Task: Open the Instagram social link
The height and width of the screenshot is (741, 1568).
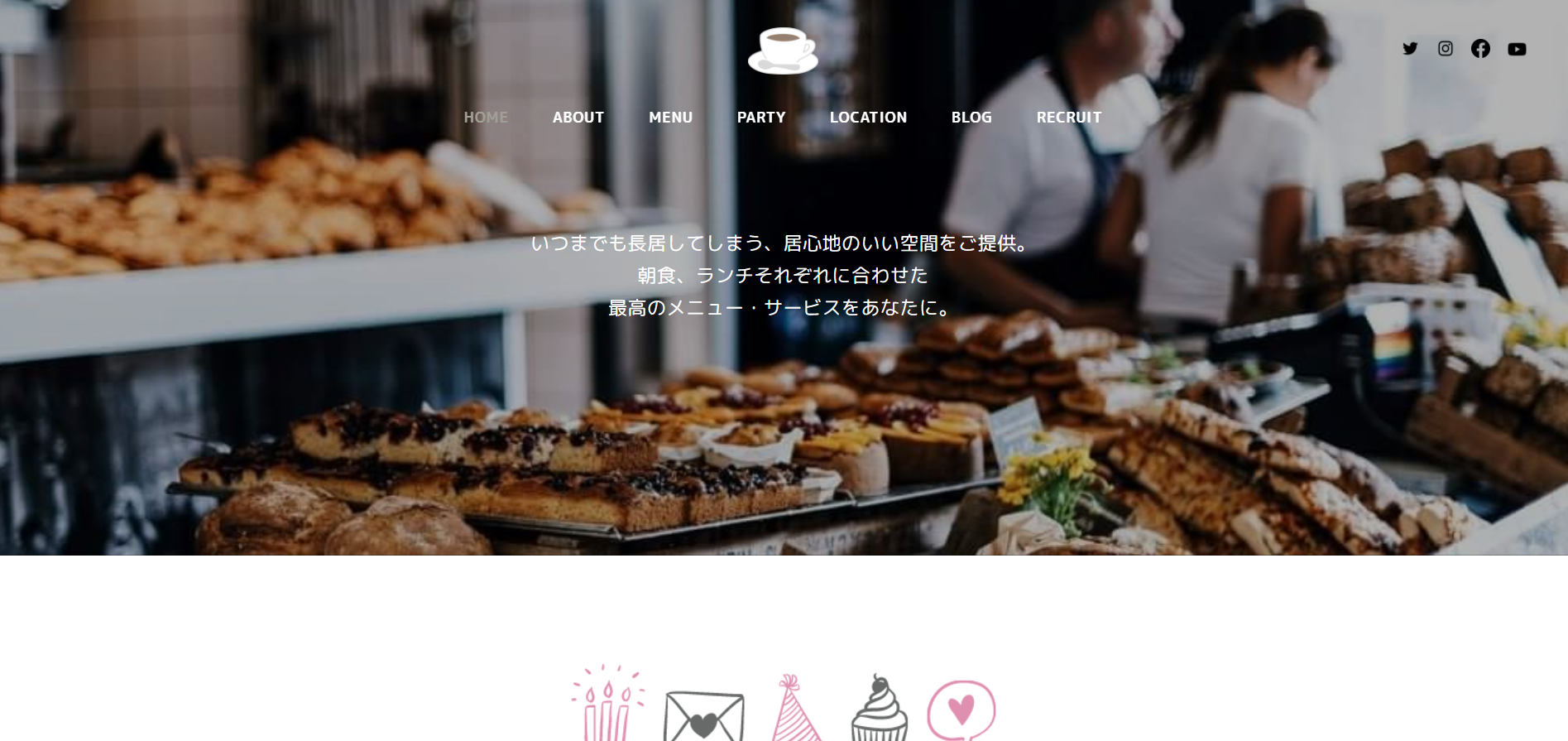Action: point(1446,49)
